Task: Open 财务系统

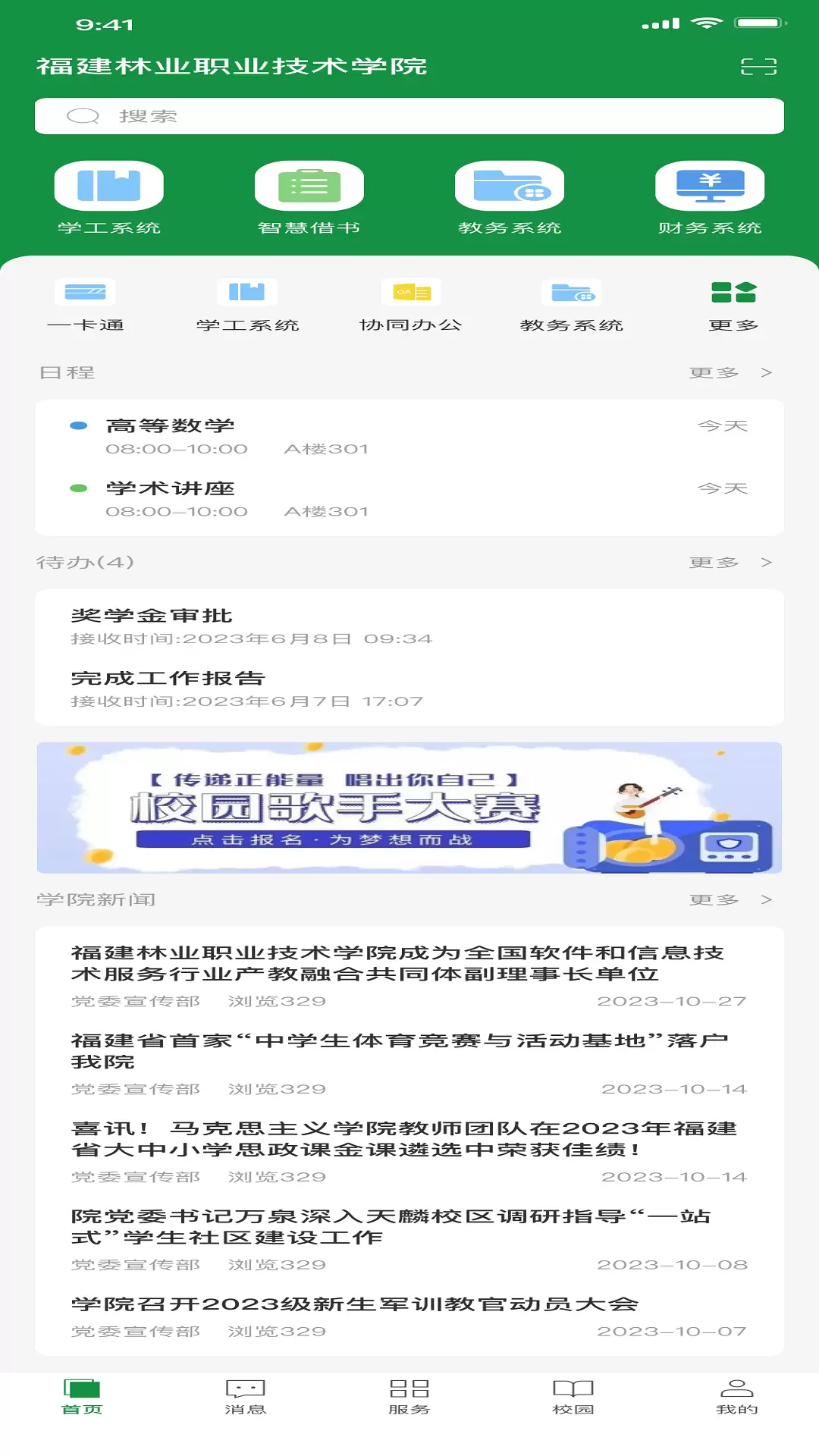Action: tap(710, 199)
